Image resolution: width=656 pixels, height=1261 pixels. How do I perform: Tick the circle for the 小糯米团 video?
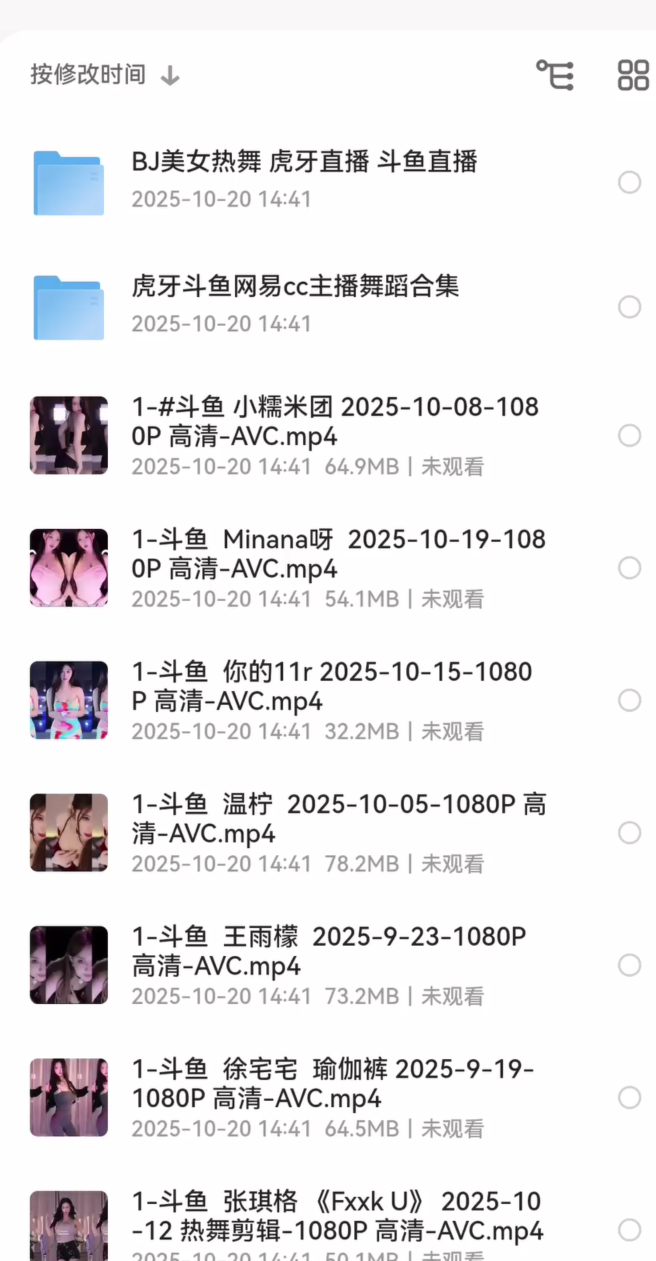(x=629, y=435)
